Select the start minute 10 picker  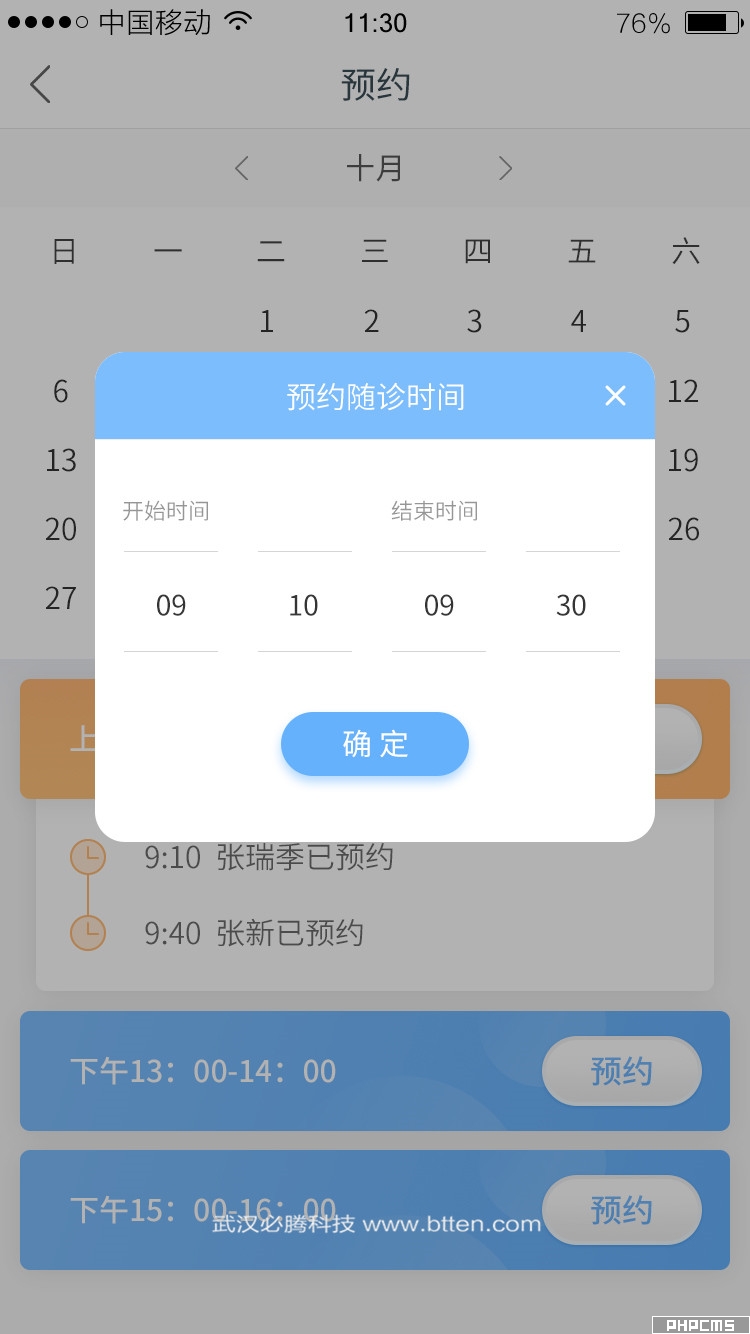[x=304, y=605]
